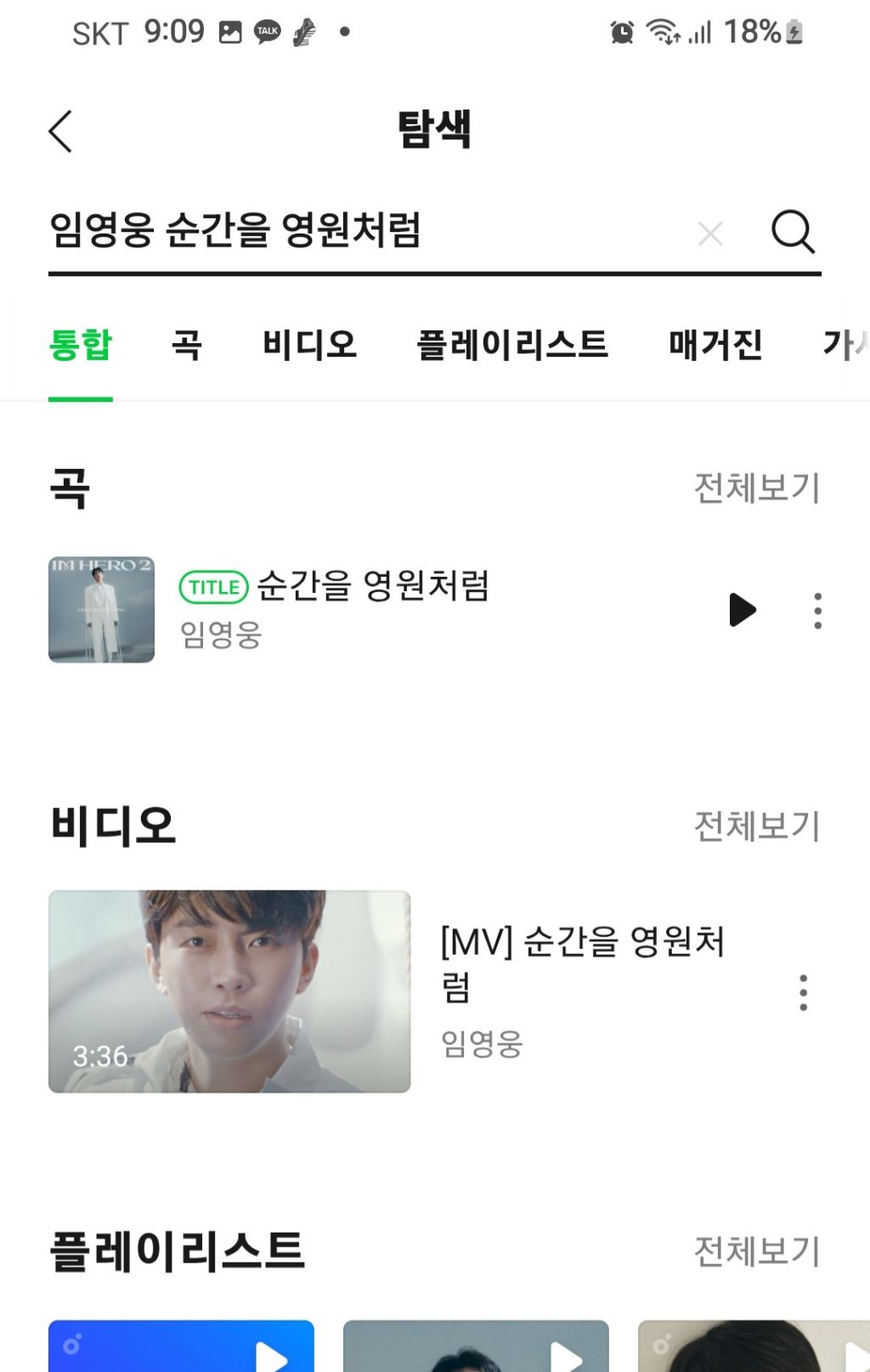The image size is (870, 1372).
Task: Open more options for song 순간을 영원처럼
Action: [x=817, y=611]
